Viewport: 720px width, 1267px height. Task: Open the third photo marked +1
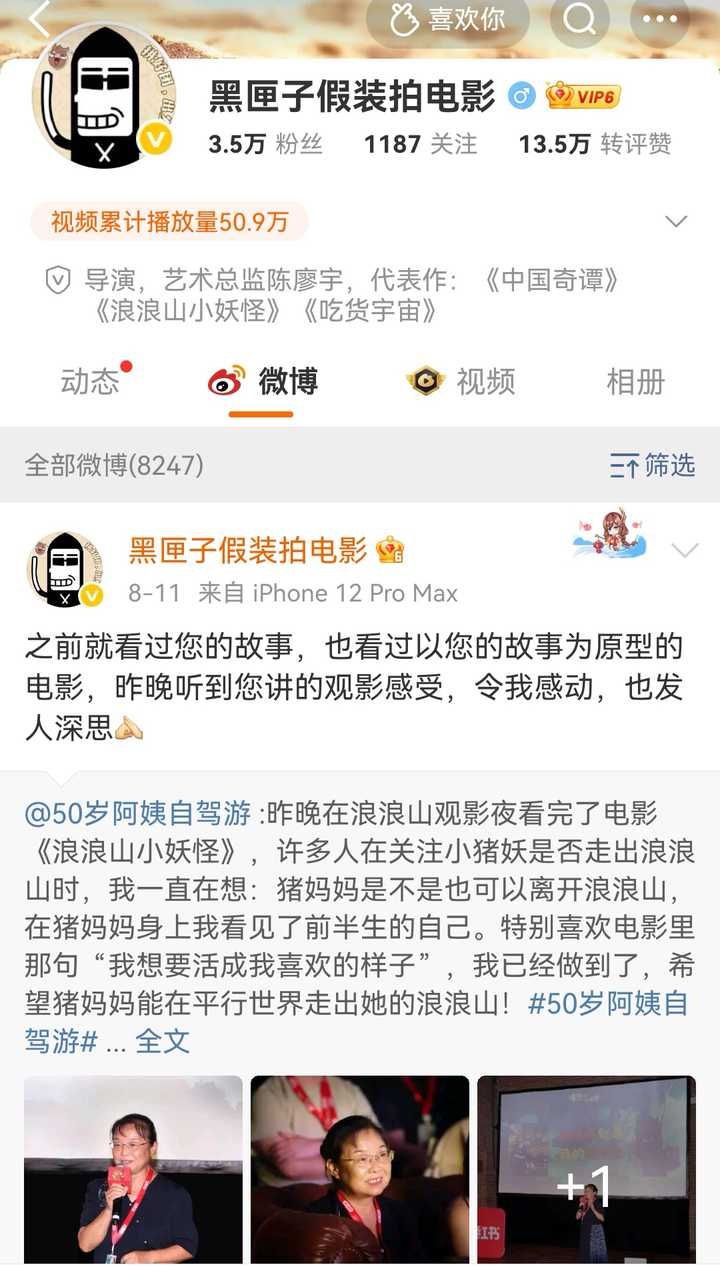586,1170
